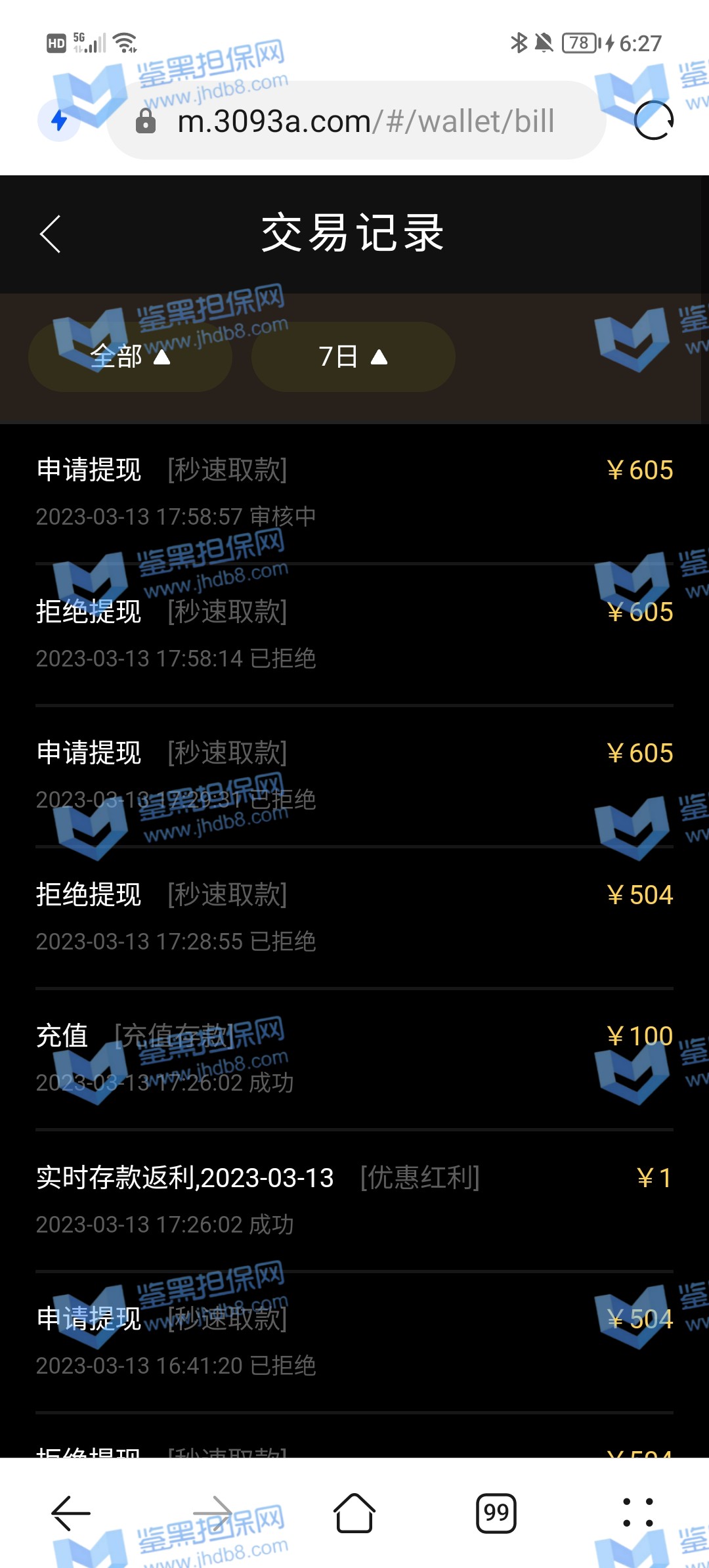Screen dimensions: 709x1568
Task: Open the 7日 date range dropdown
Action: coord(353,357)
